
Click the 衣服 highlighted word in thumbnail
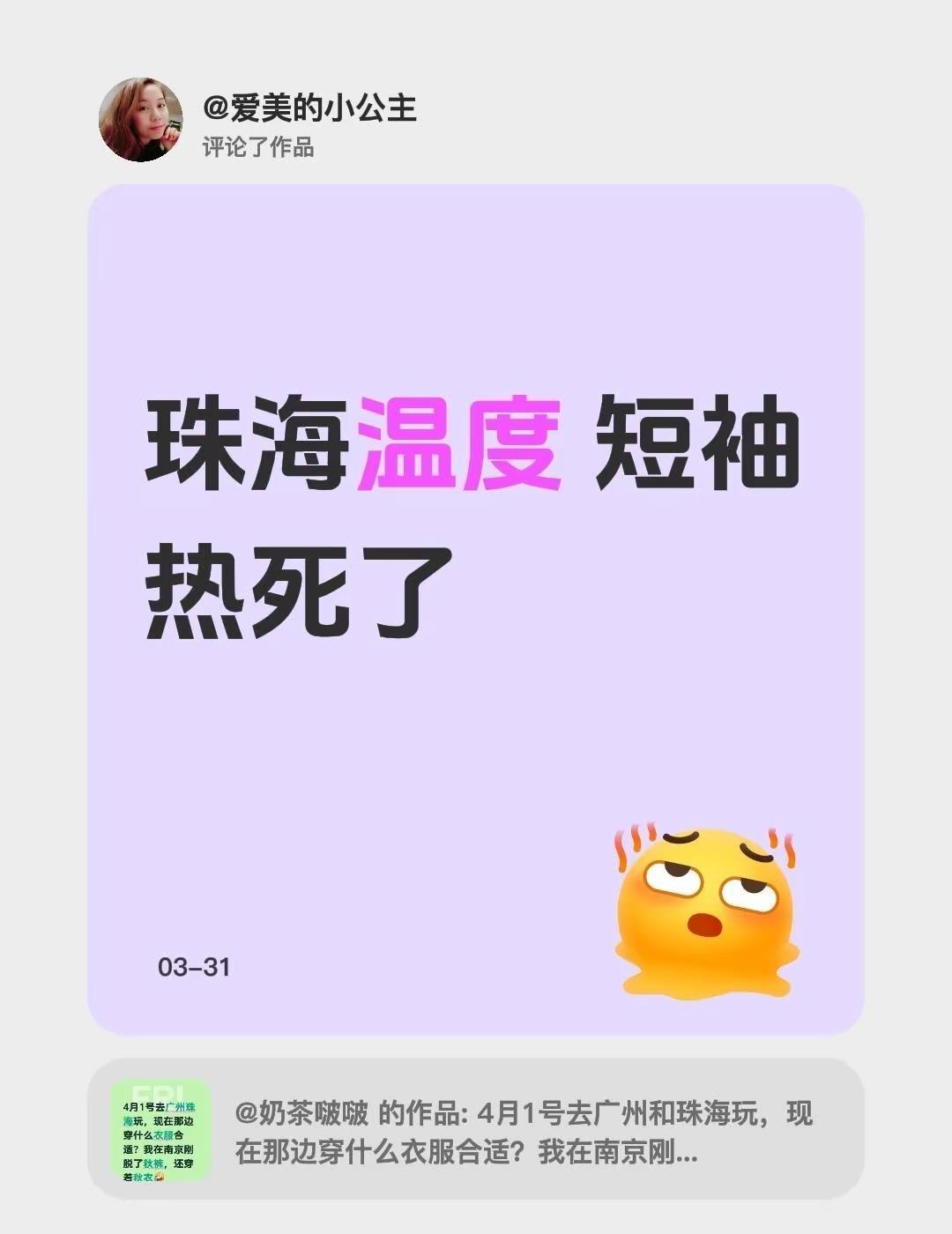pos(164,1134)
